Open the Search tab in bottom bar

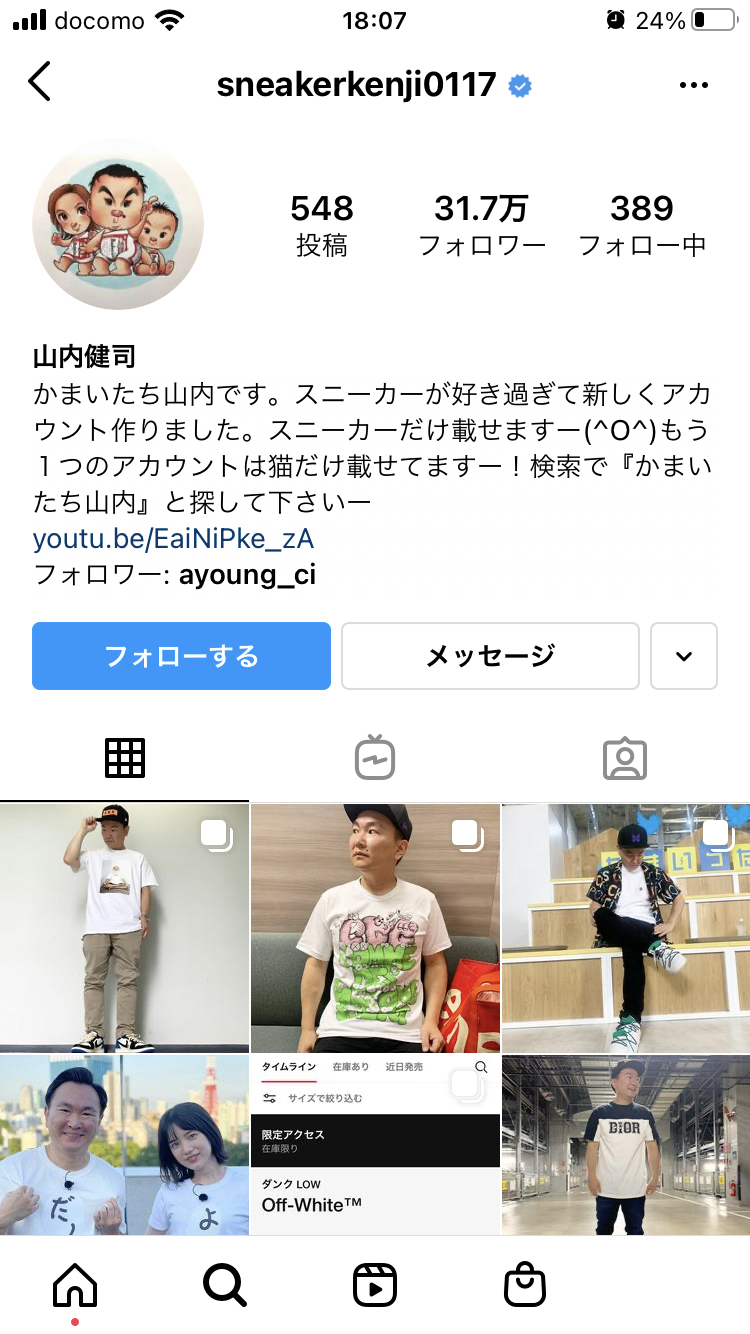tap(225, 1284)
